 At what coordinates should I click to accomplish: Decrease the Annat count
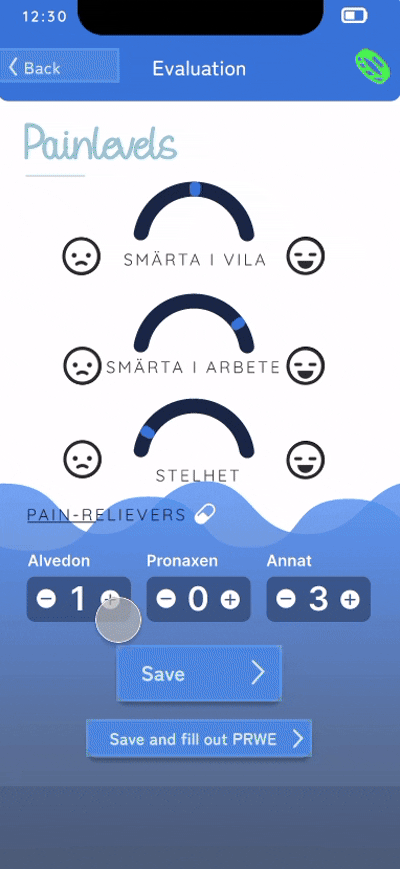[x=286, y=599]
